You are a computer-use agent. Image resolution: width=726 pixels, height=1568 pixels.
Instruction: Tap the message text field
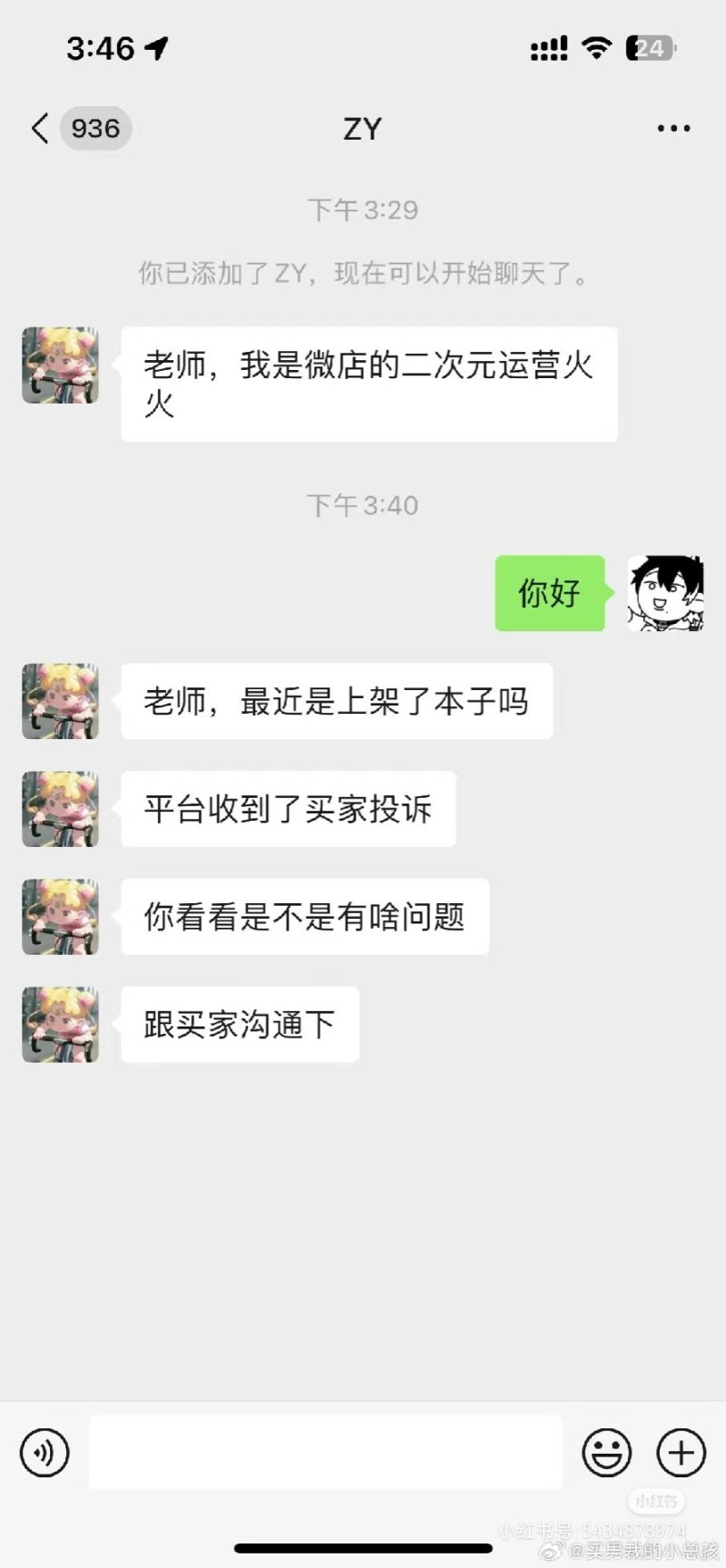pyautogui.click(x=325, y=1453)
